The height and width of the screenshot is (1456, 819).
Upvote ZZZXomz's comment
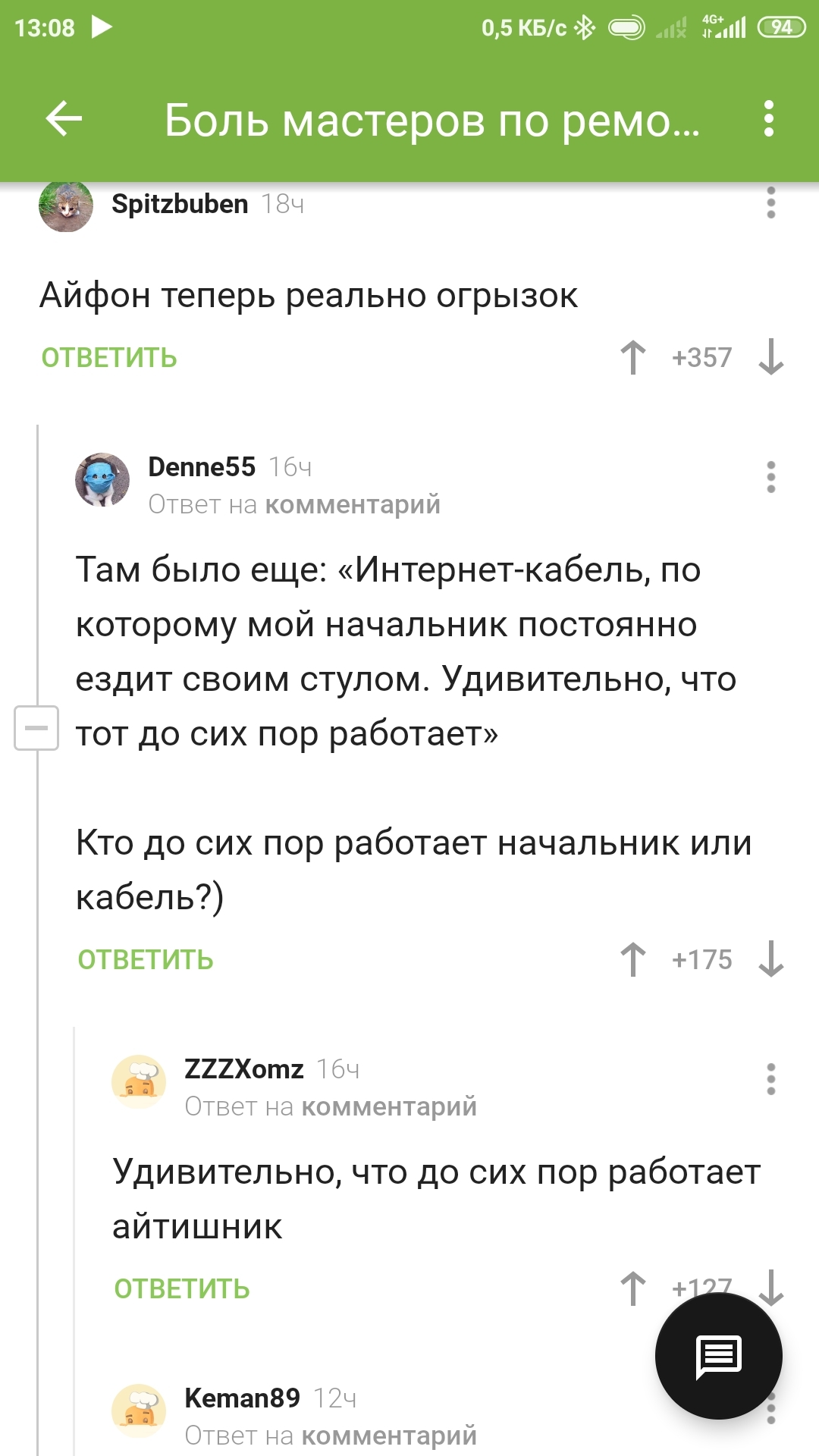633,1288
